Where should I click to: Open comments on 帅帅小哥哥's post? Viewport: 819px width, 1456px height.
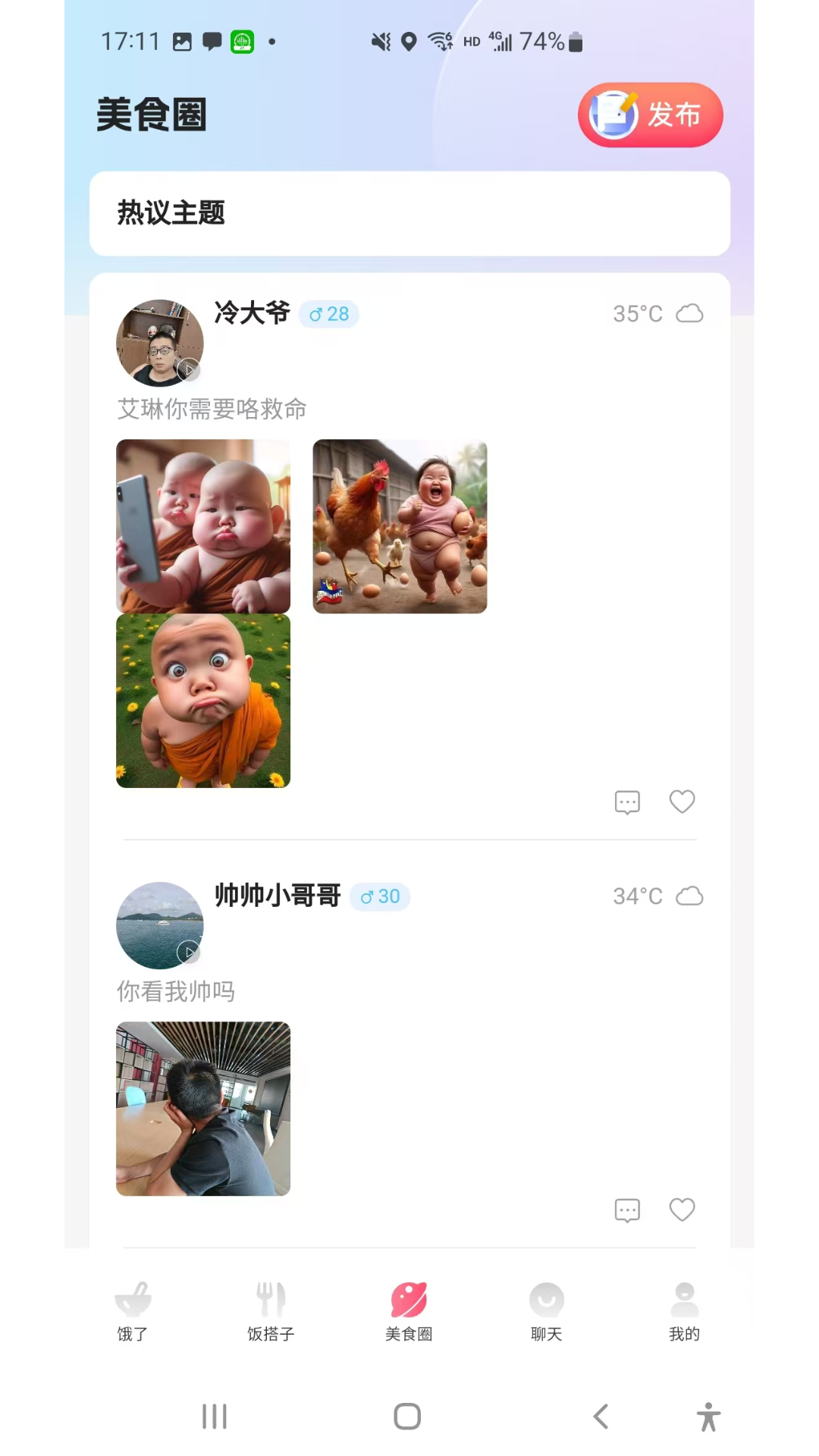click(x=626, y=1210)
